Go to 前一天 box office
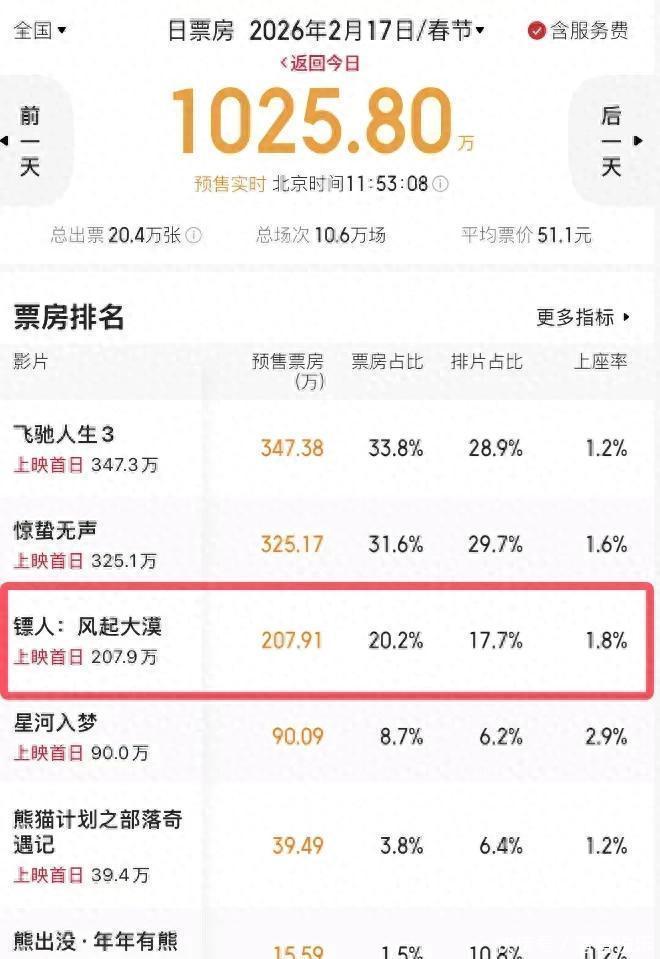Image resolution: width=660 pixels, height=959 pixels. (31, 141)
